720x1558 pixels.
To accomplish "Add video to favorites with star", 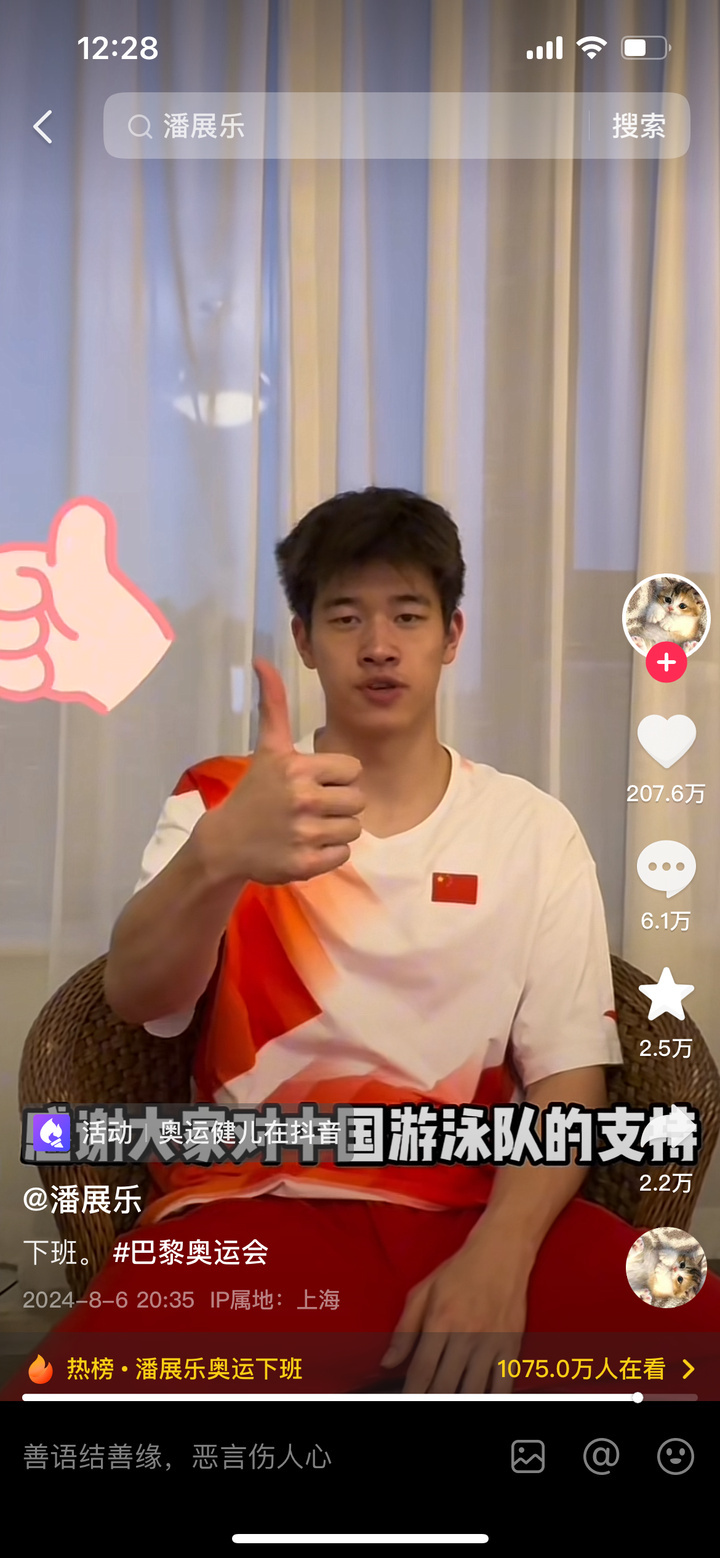I will (666, 995).
